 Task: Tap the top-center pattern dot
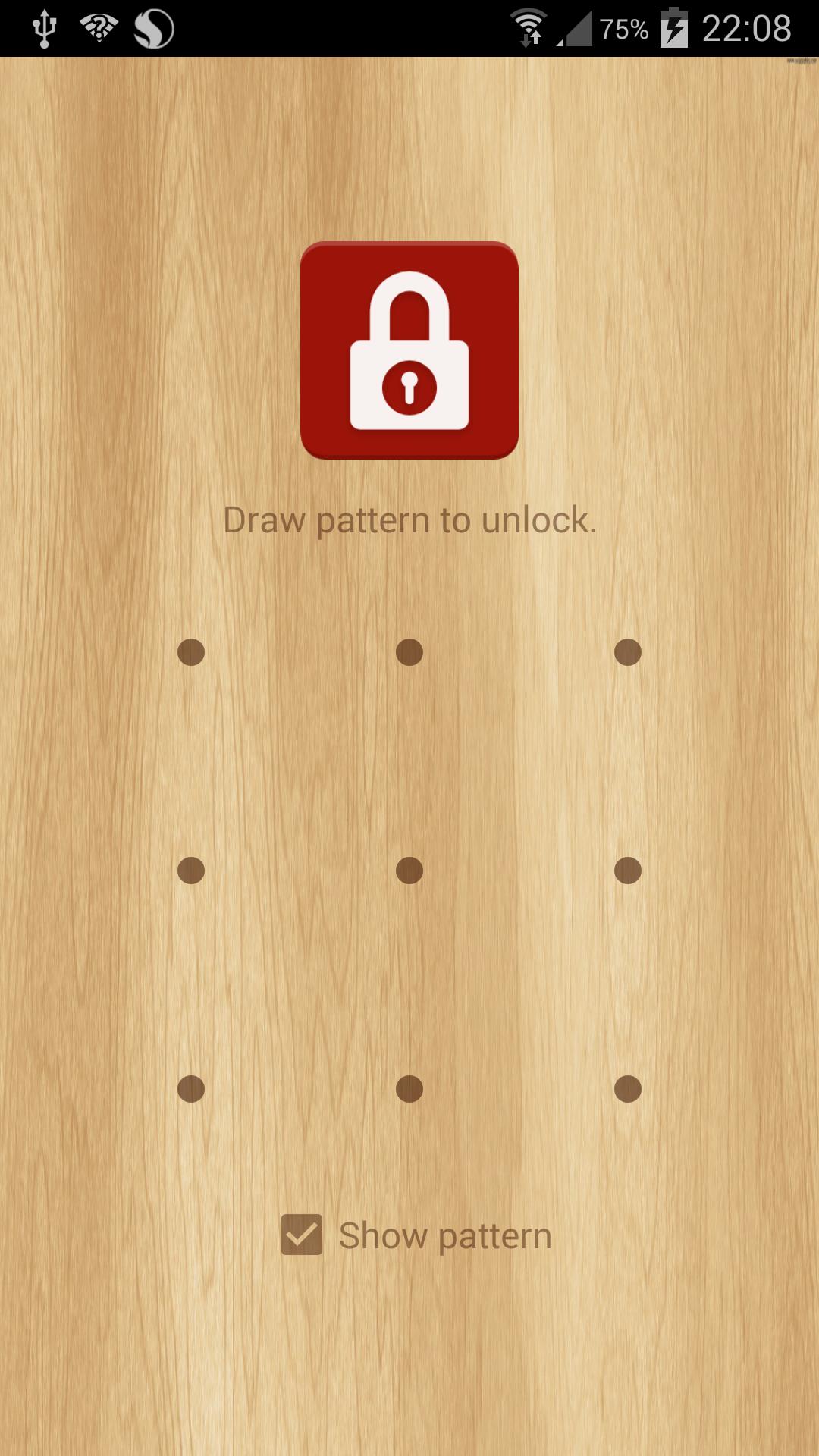click(x=408, y=651)
